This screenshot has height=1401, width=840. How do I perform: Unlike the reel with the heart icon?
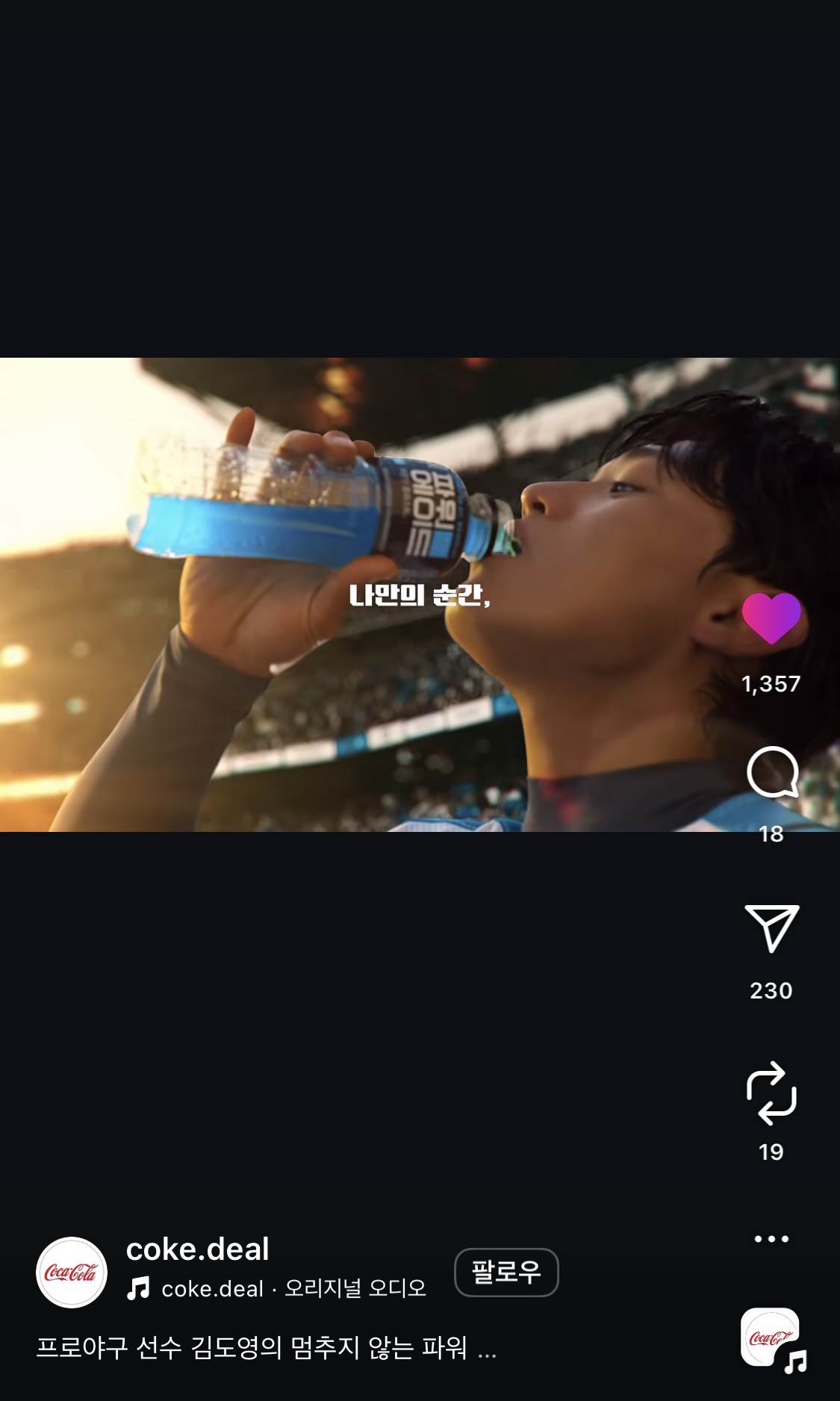click(771, 618)
